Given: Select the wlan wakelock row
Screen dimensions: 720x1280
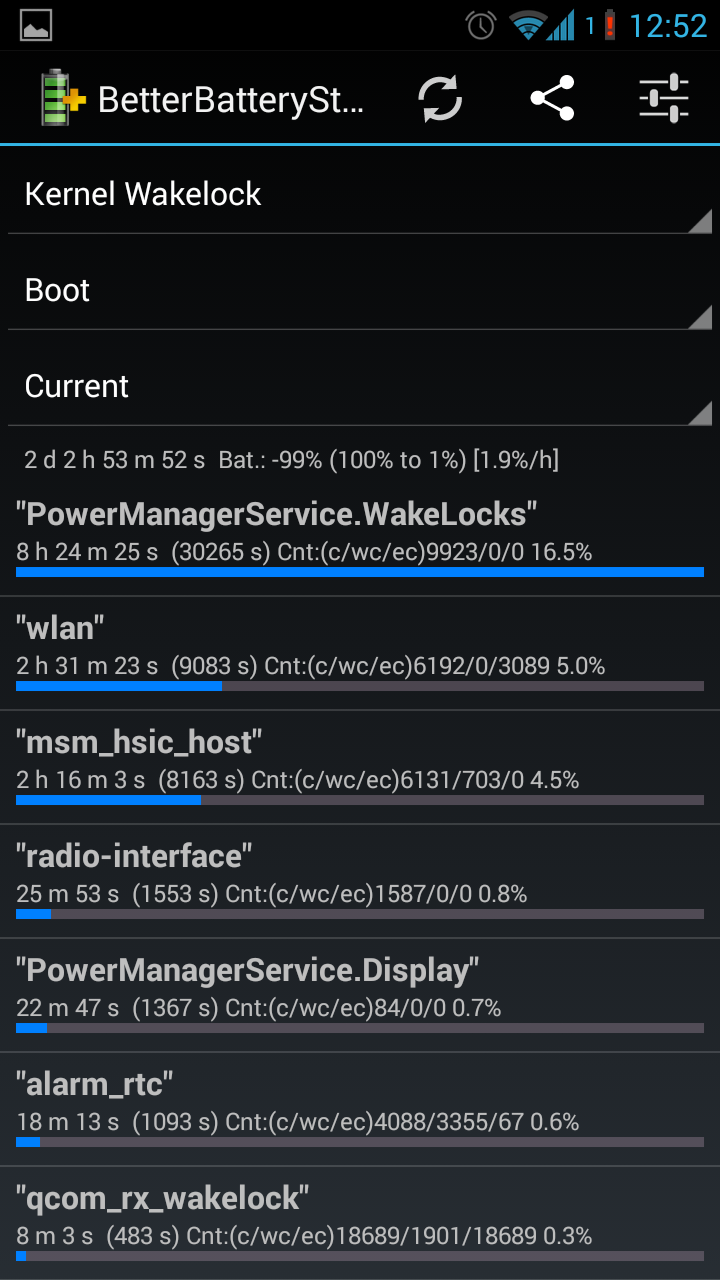Looking at the screenshot, I should tap(360, 654).
